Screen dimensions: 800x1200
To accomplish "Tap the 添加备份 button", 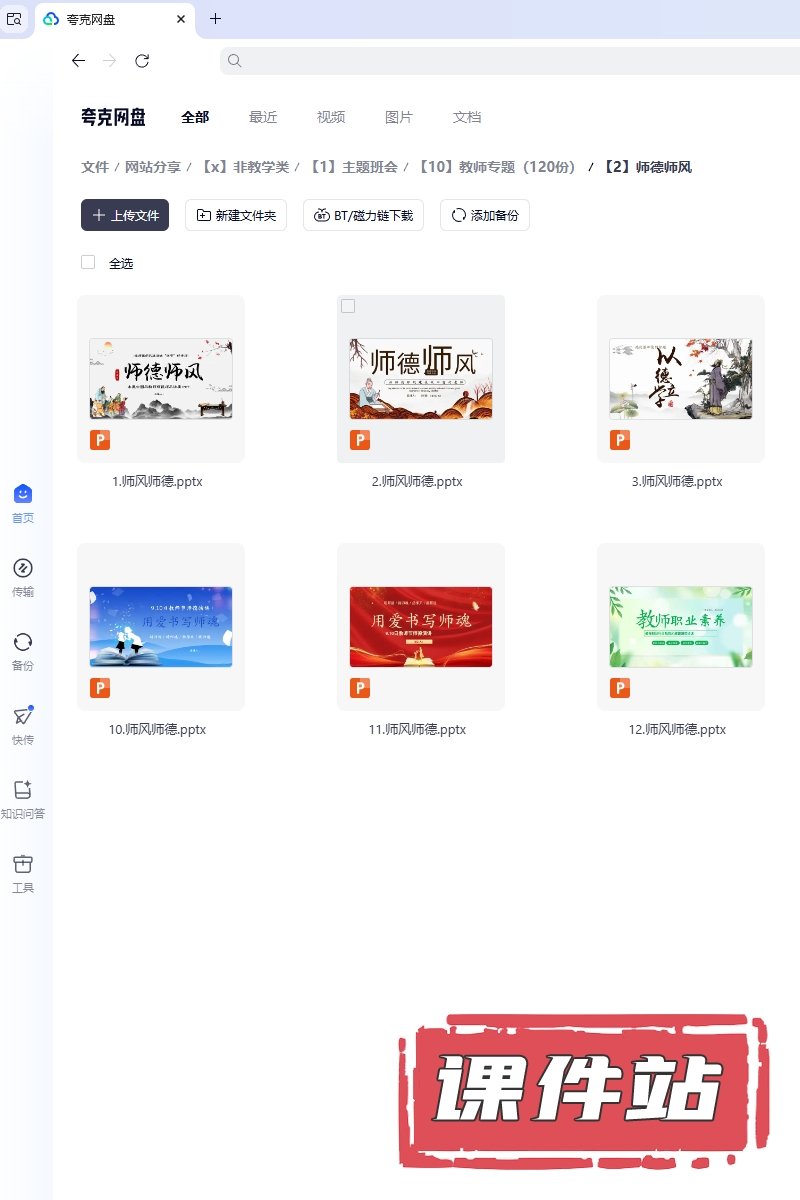I will (x=484, y=215).
